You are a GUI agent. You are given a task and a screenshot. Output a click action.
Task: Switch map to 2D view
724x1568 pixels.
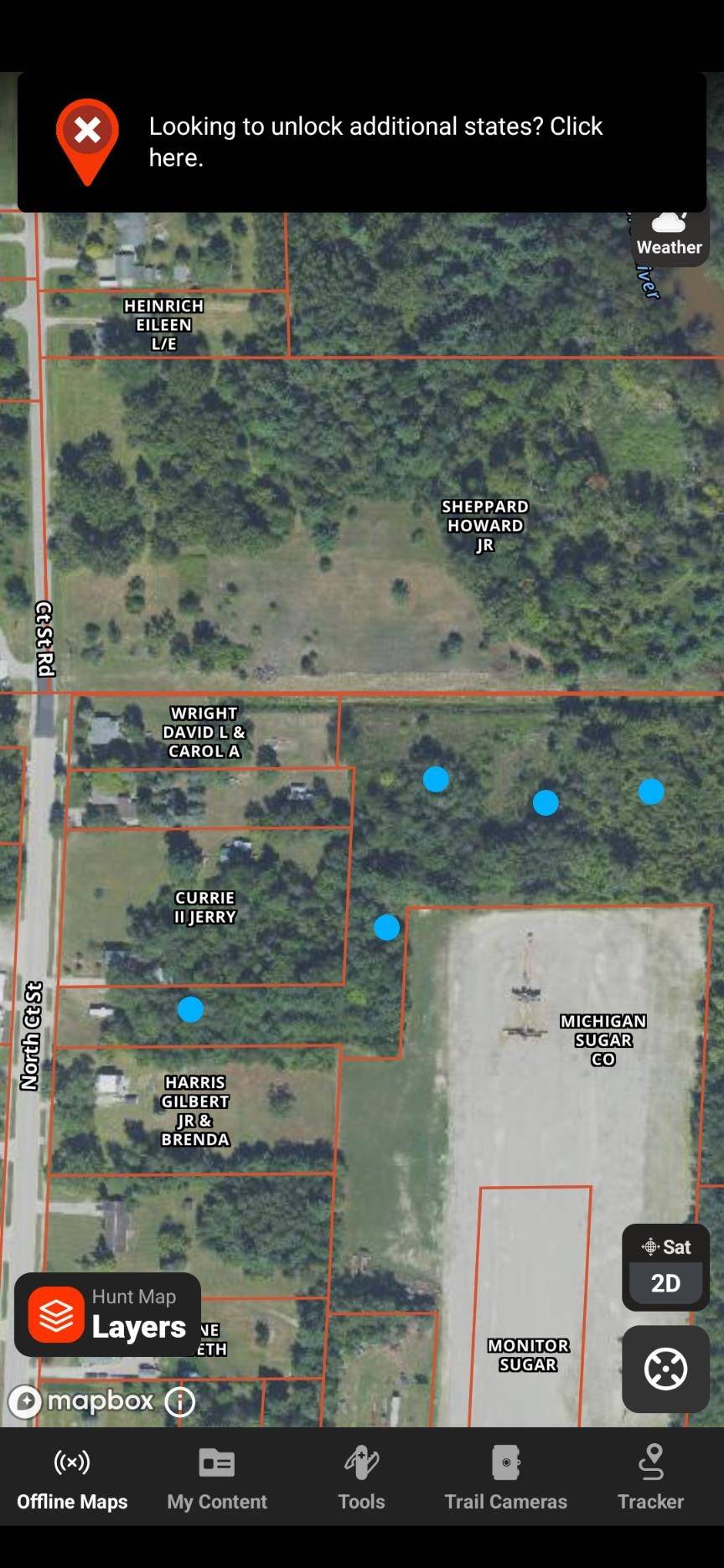click(665, 1282)
